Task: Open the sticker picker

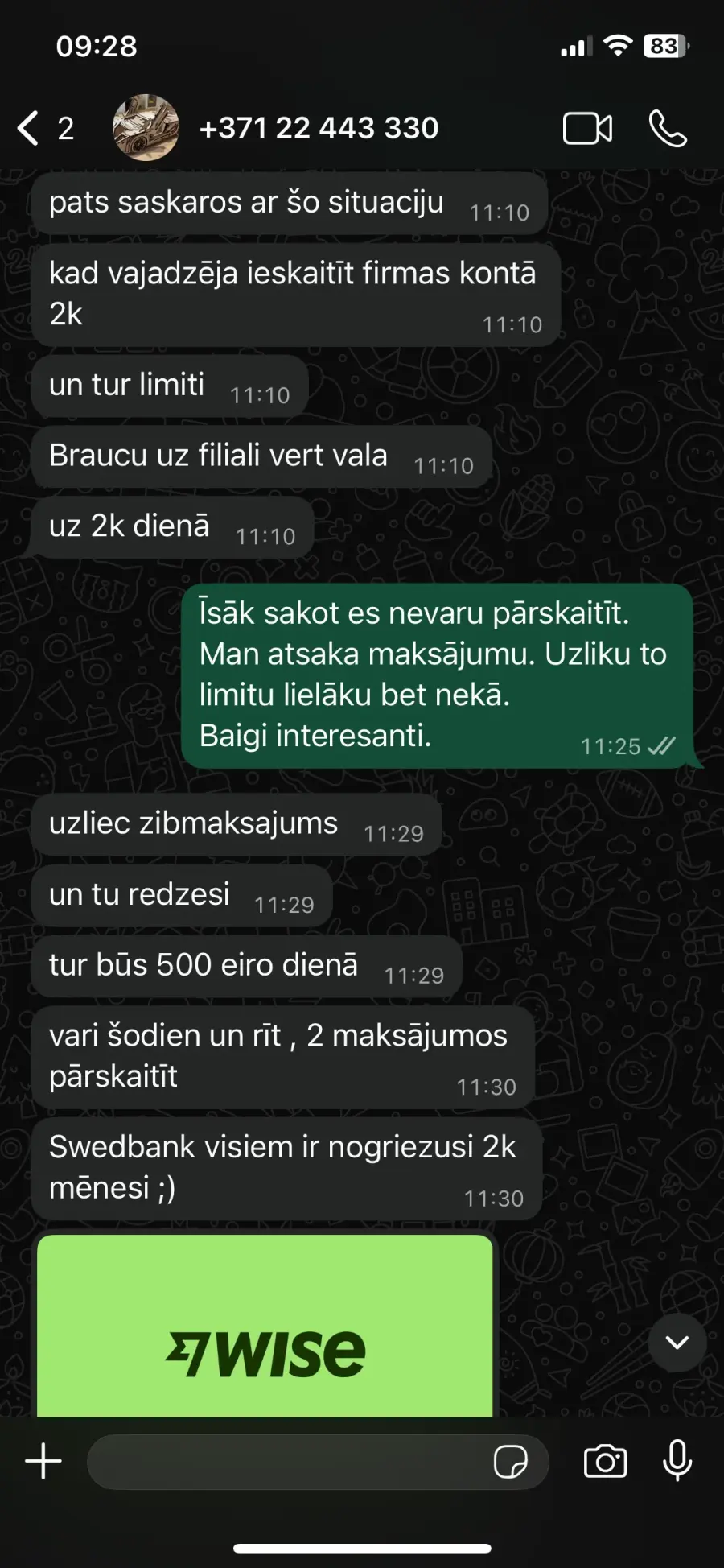Action: click(x=511, y=1461)
